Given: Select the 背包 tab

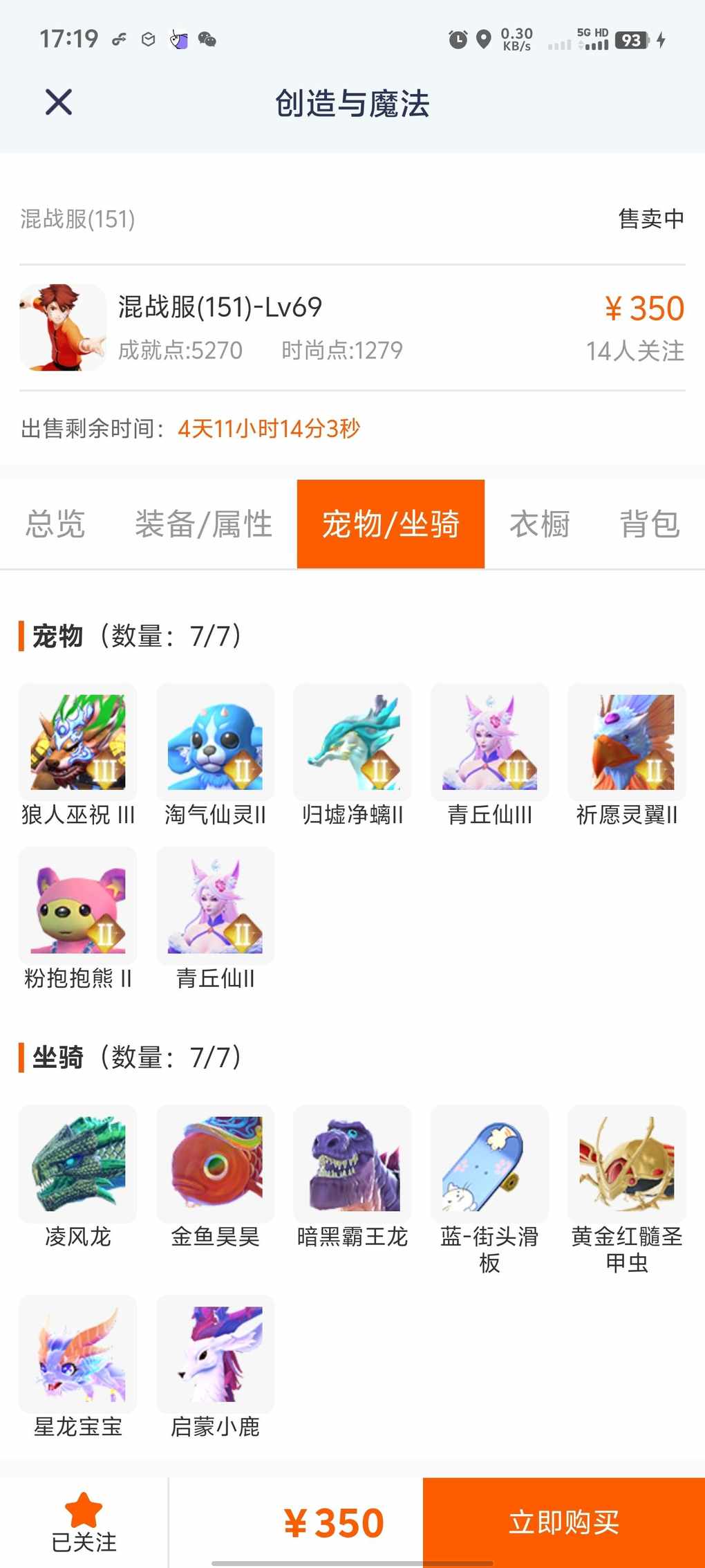Looking at the screenshot, I should 650,524.
